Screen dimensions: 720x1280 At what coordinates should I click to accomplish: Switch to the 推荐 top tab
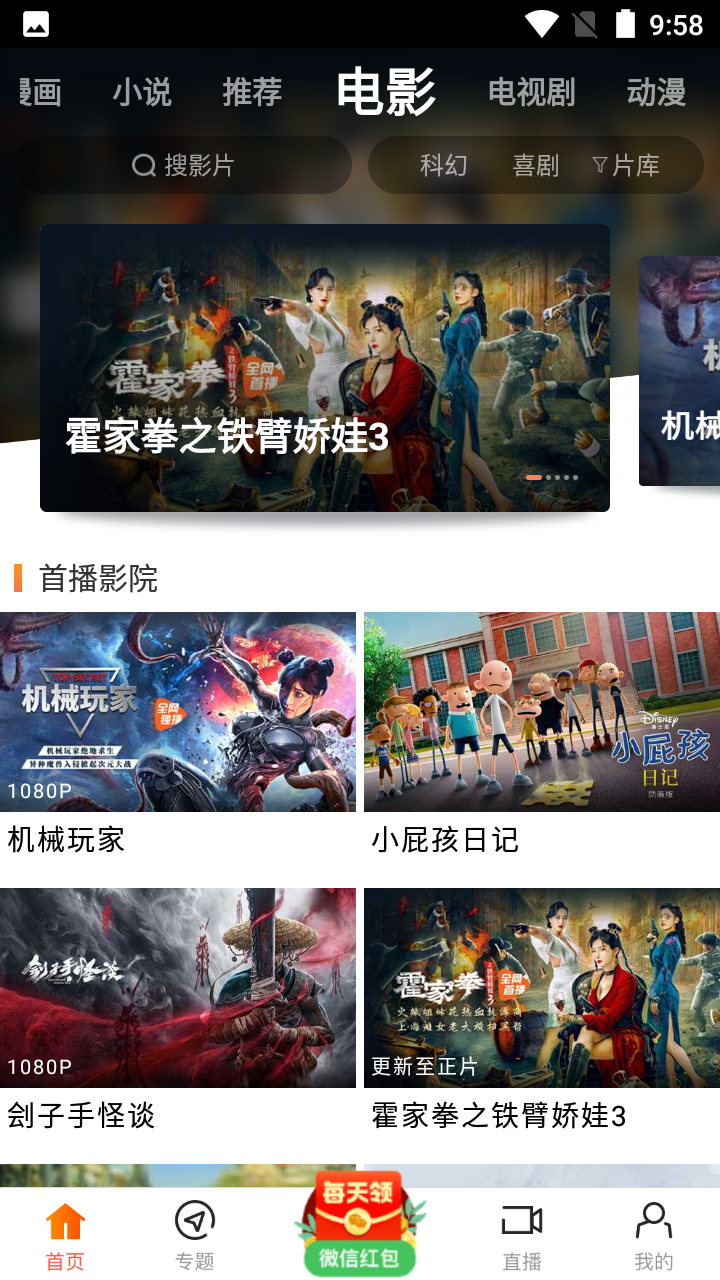click(252, 92)
